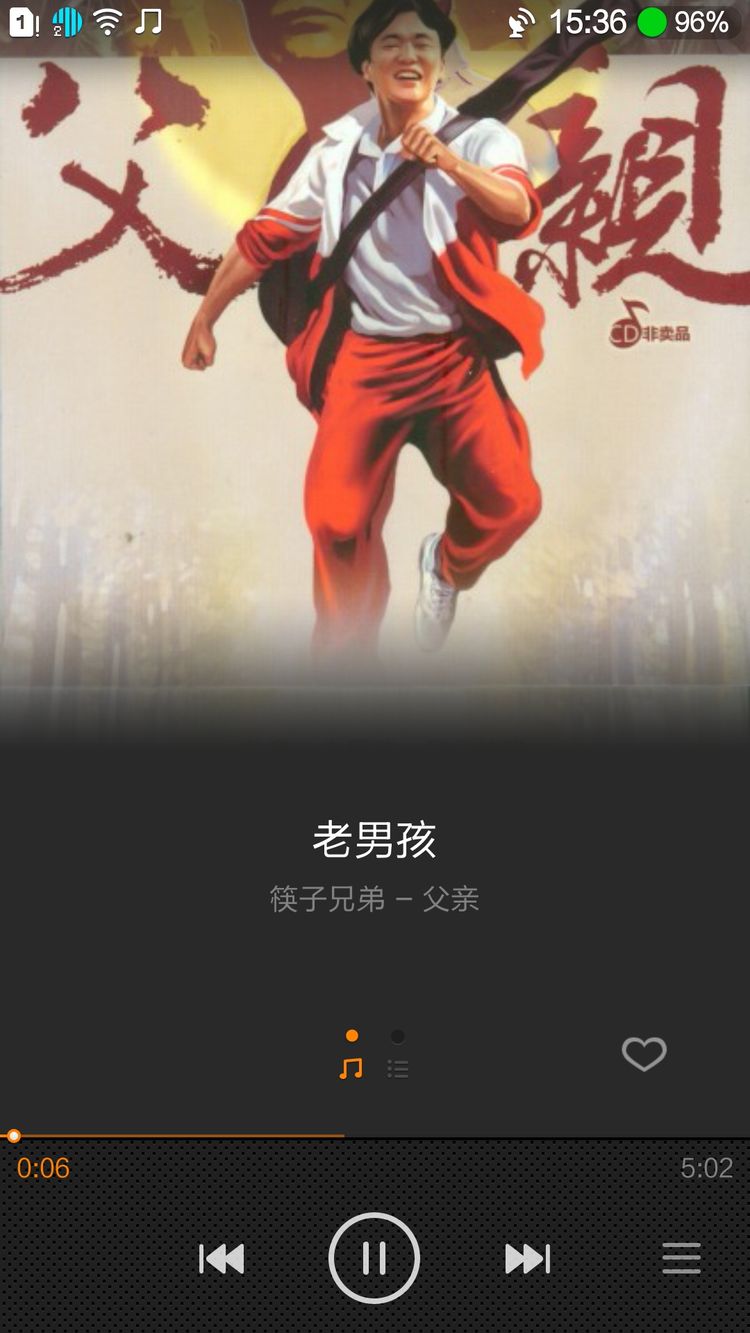750x1333 pixels.
Task: Switch to lyrics with the list view icon
Action: tap(398, 1066)
